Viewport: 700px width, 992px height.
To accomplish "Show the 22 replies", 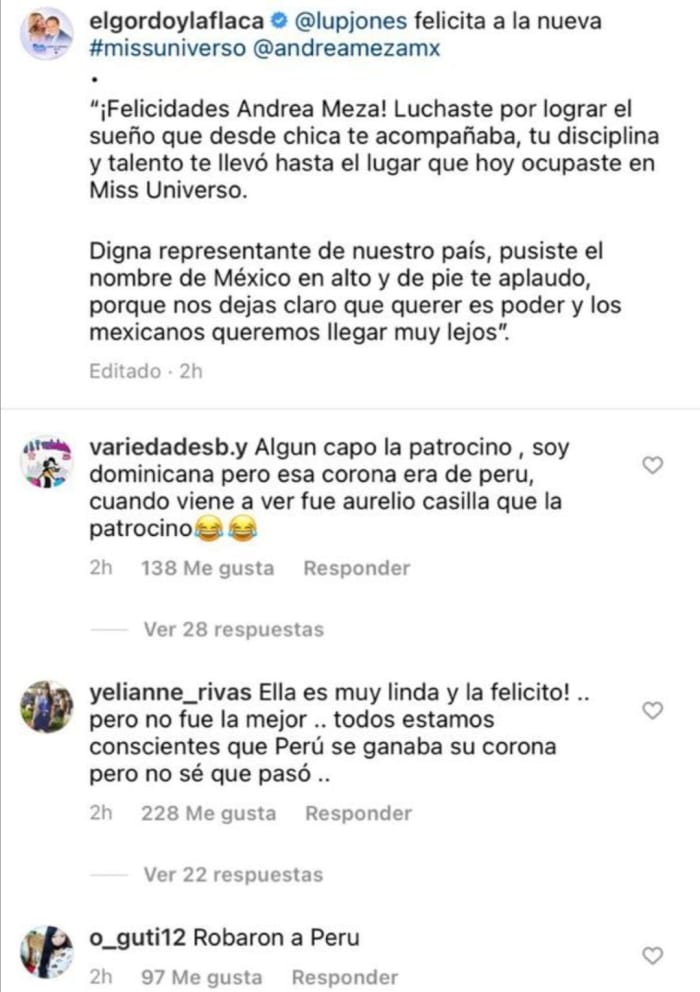I will point(233,875).
